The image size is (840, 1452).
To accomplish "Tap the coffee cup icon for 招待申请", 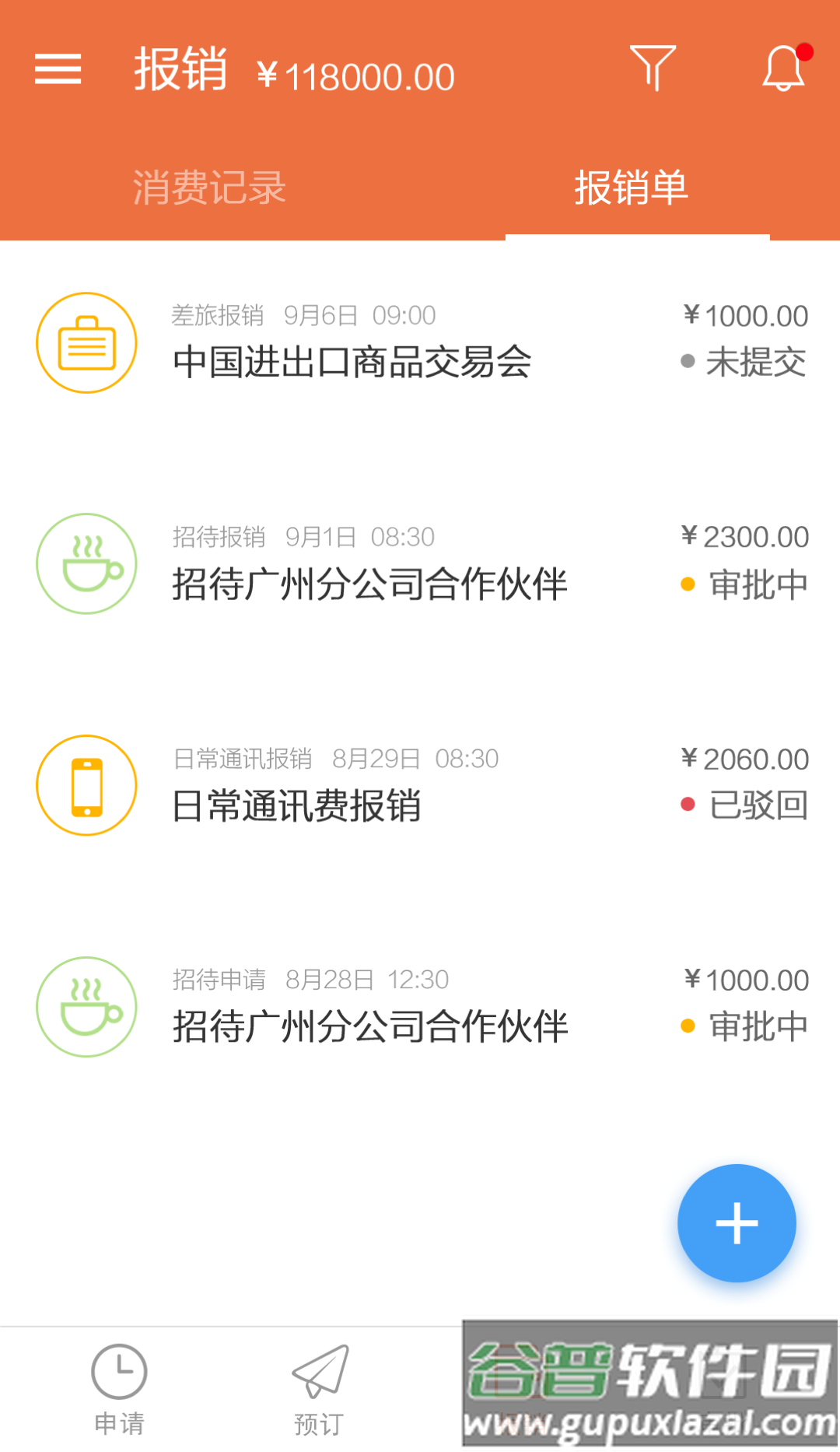I will pos(86,1007).
